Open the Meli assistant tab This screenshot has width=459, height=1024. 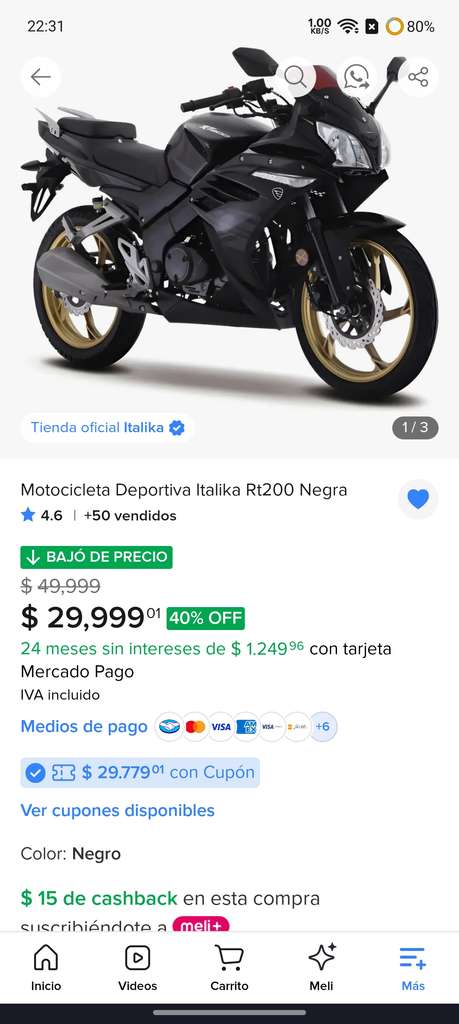point(321,968)
